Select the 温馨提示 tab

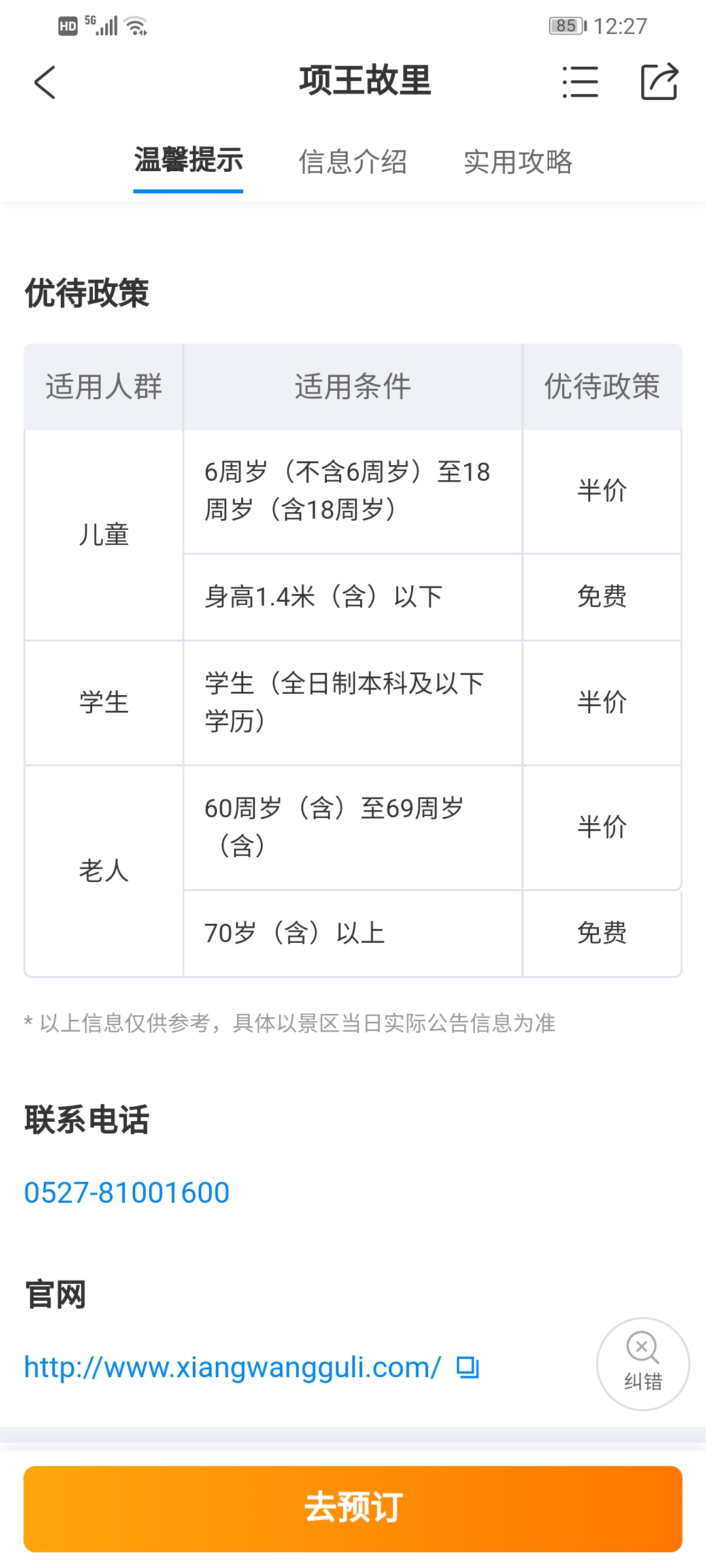coord(188,161)
